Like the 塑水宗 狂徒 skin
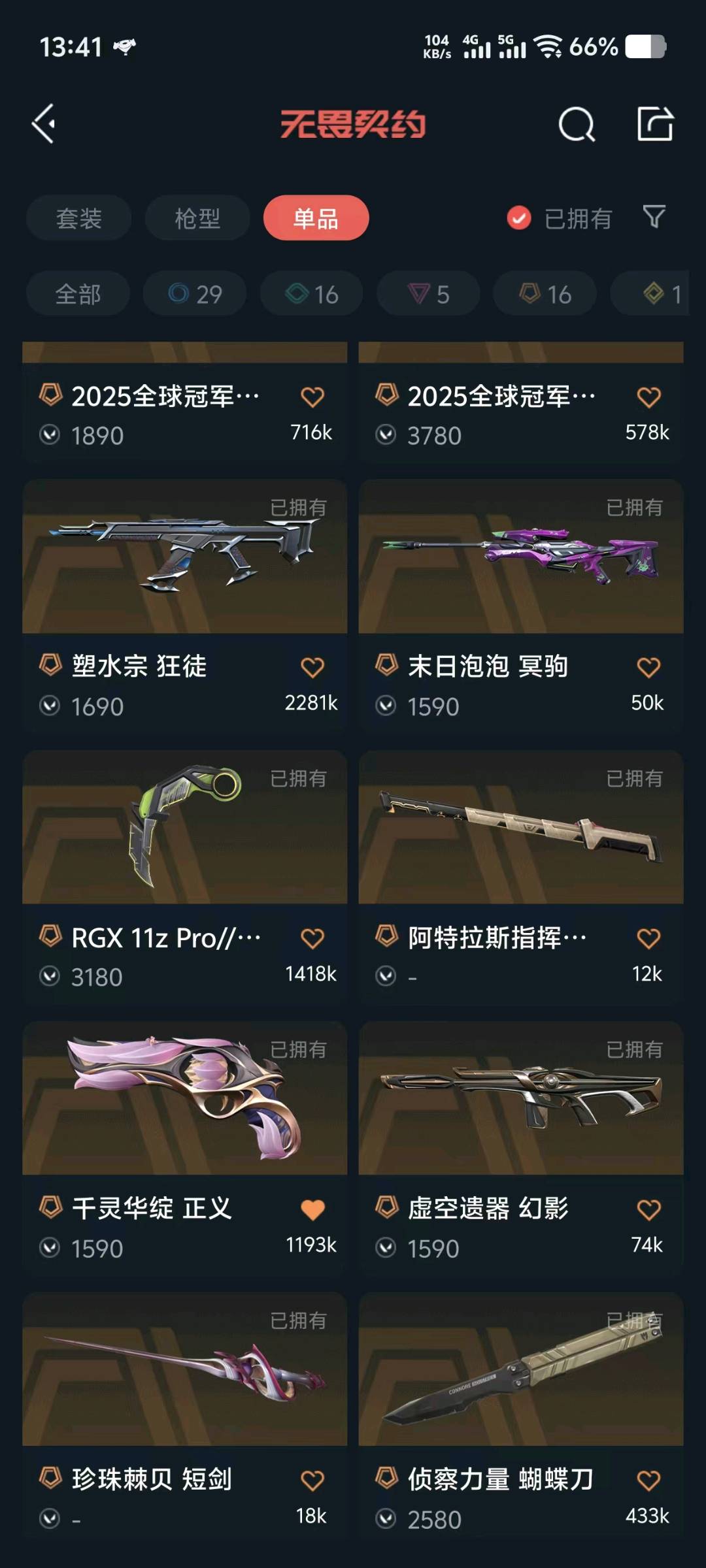Image resolution: width=706 pixels, height=1568 pixels. 312,667
